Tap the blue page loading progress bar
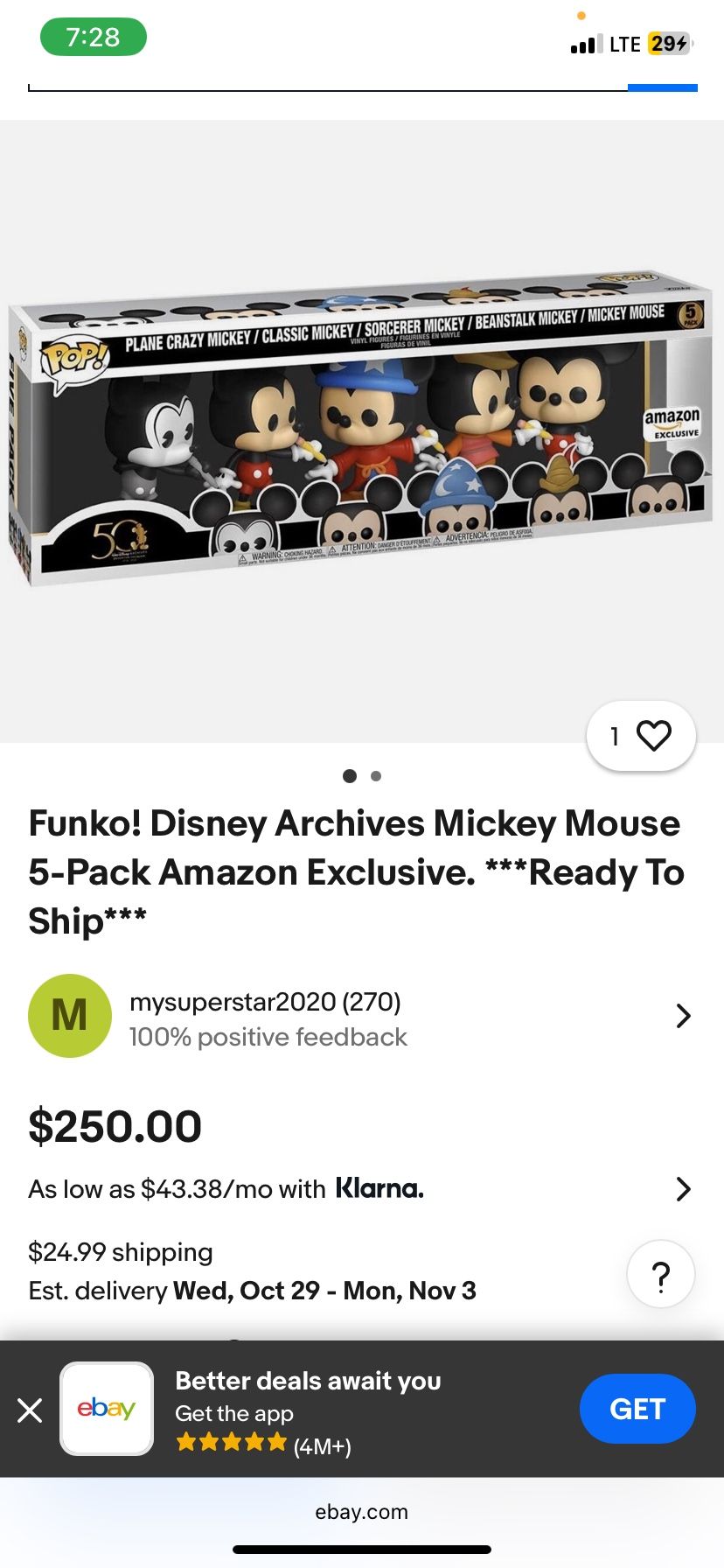 [662, 87]
